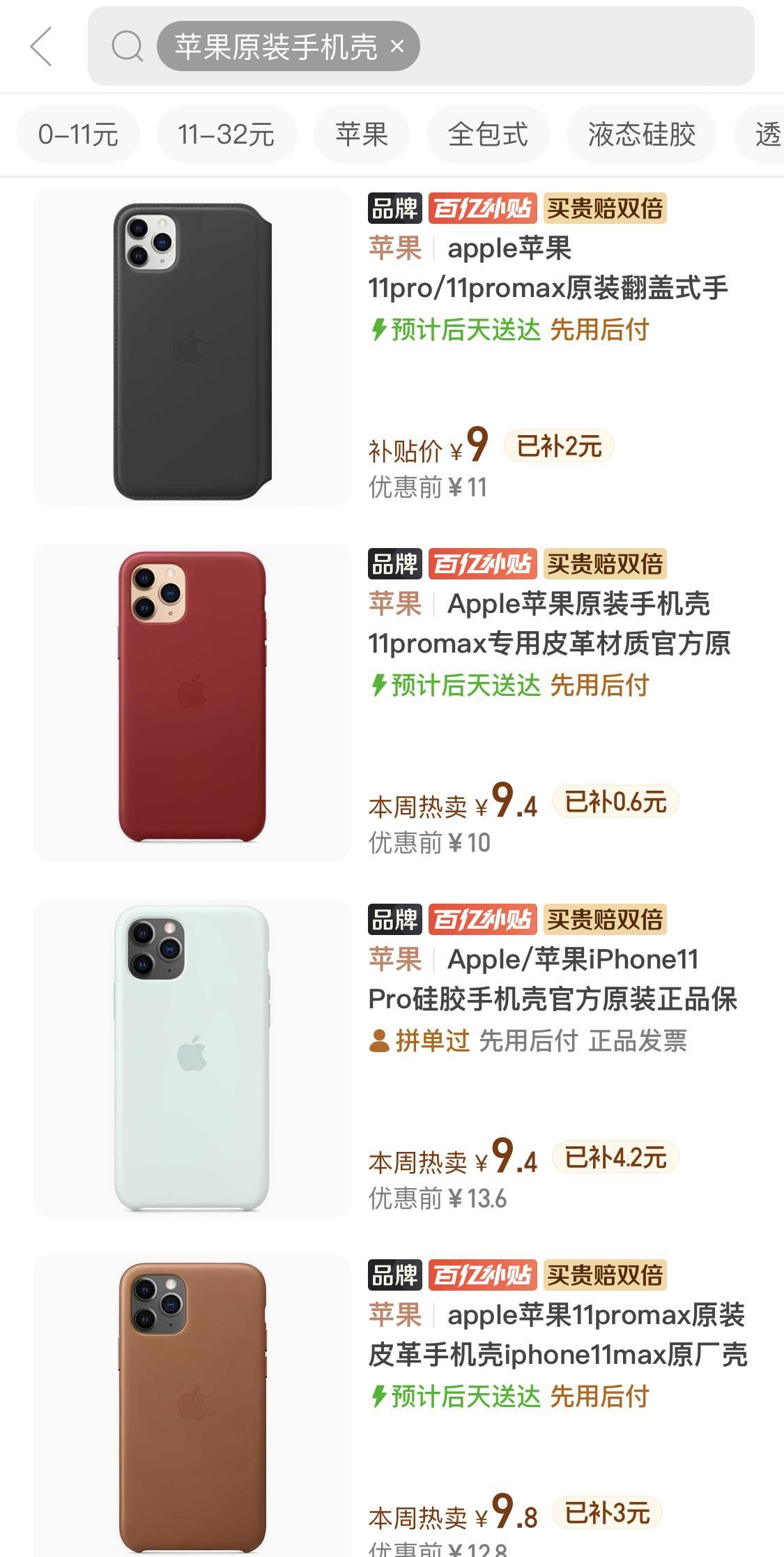The image size is (784, 1557).
Task: Select the 11–32元 price range chip
Action: click(x=226, y=134)
